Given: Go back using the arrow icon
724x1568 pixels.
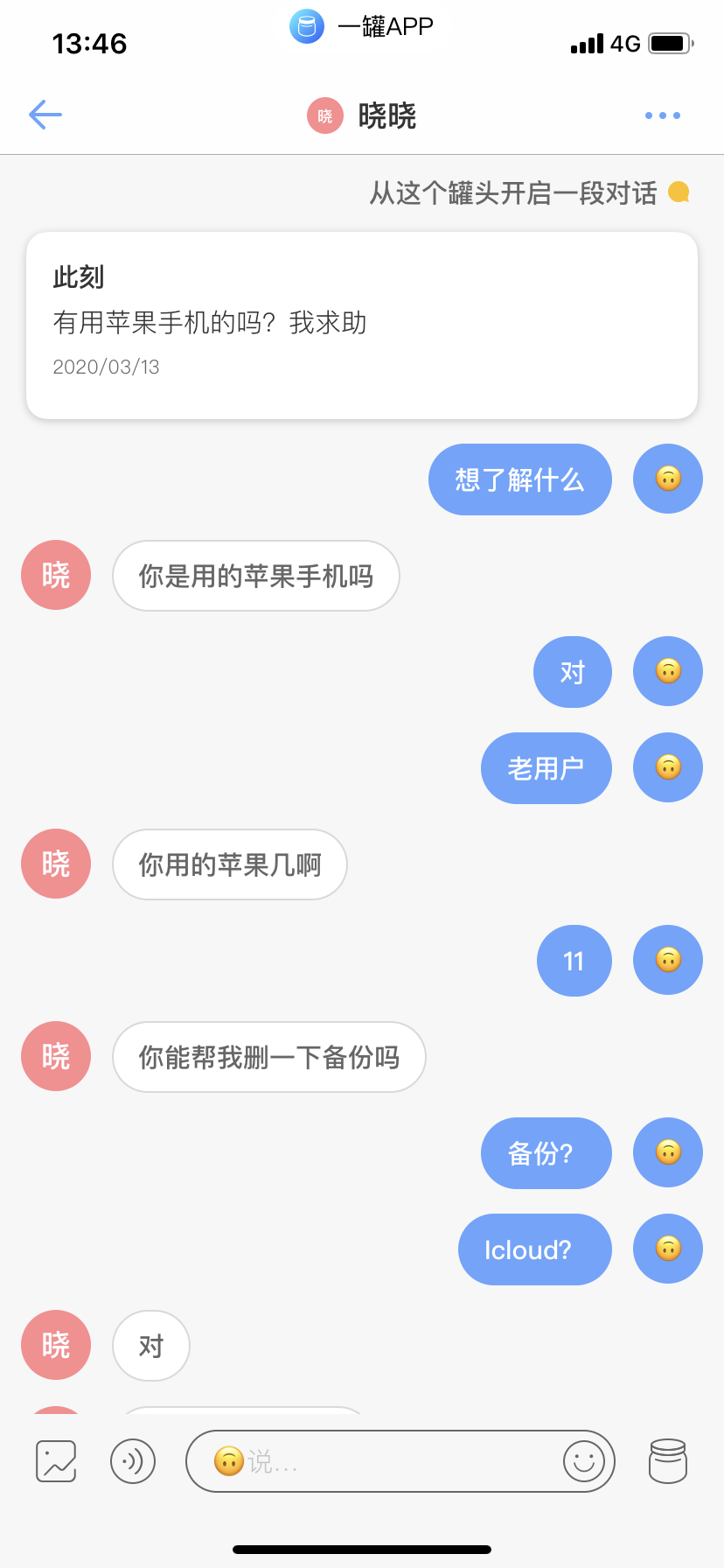Looking at the screenshot, I should click(45, 115).
